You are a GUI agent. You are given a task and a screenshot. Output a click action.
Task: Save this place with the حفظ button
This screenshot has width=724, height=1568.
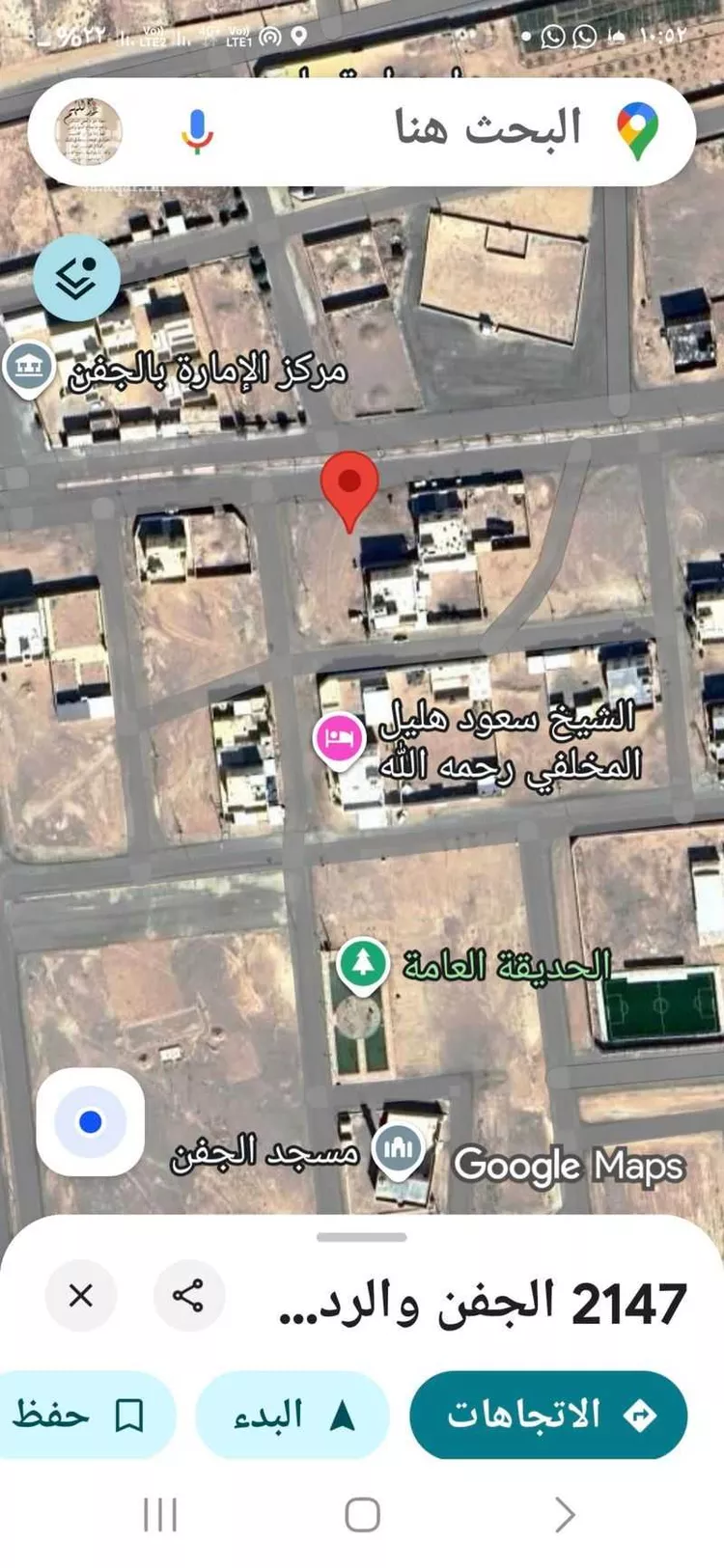(88, 1414)
